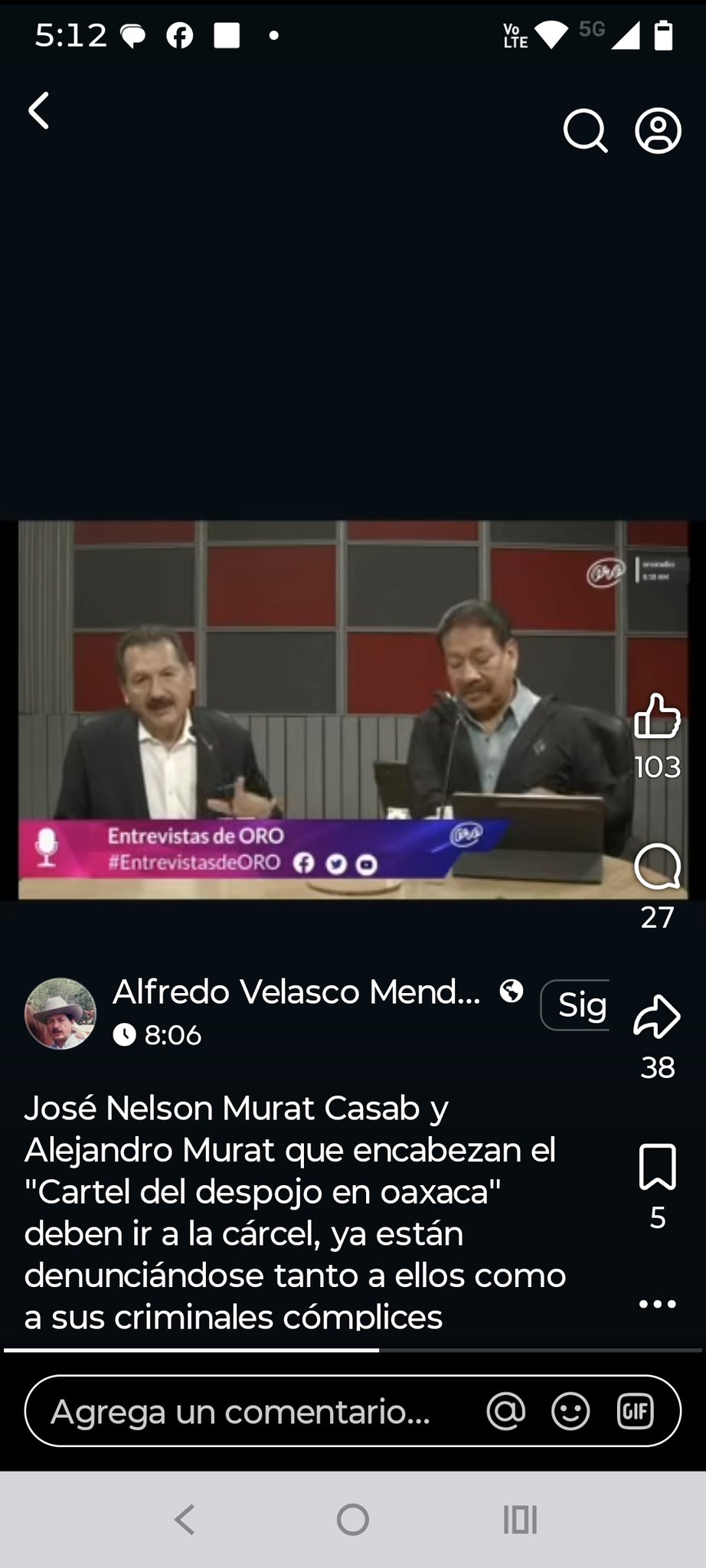
Task: Like this video with thumbs-up
Action: (657, 717)
